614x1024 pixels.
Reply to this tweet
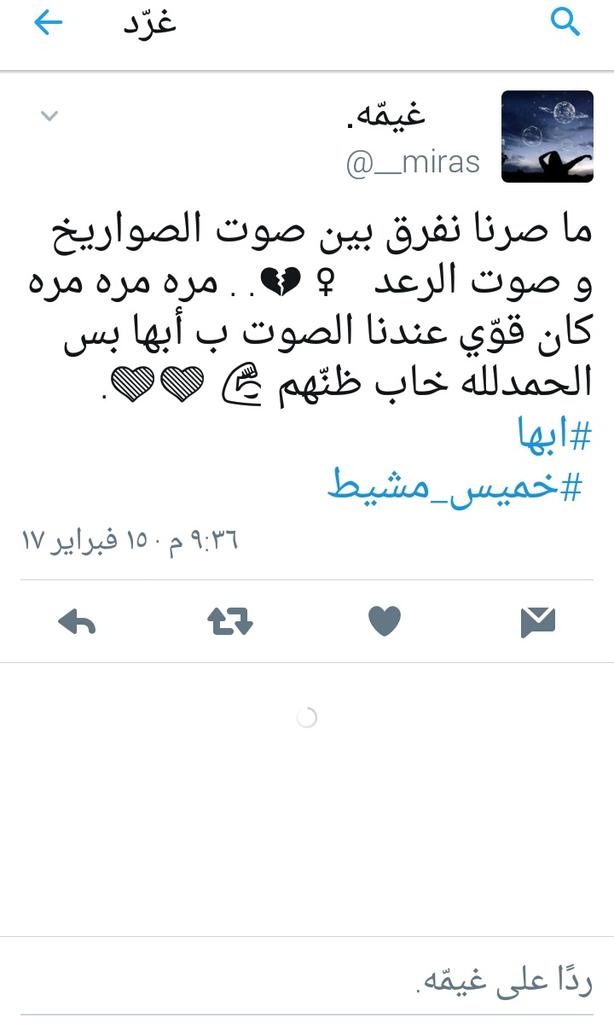[77, 621]
